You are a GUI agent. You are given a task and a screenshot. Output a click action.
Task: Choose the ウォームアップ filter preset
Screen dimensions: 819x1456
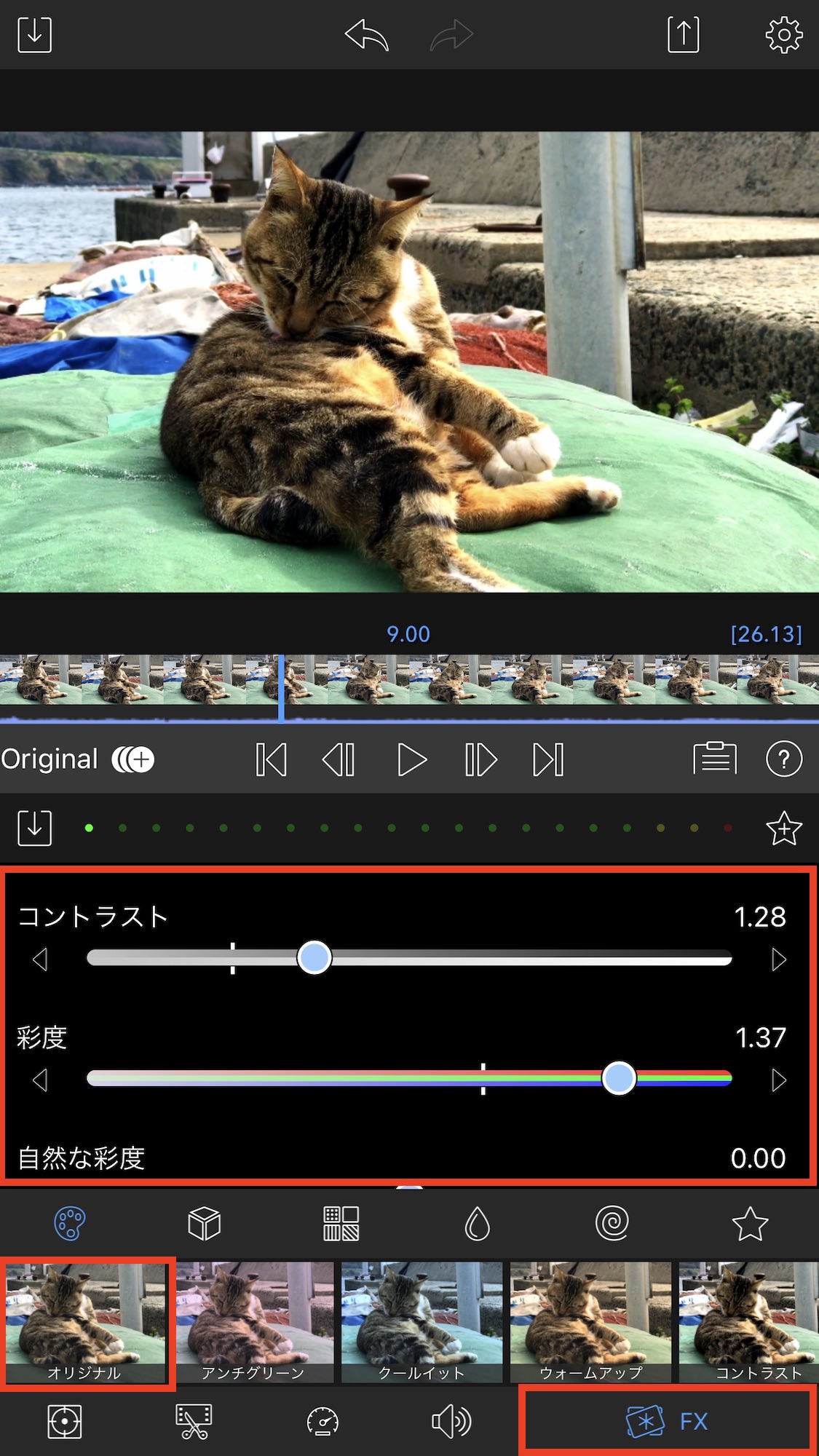tap(590, 1321)
